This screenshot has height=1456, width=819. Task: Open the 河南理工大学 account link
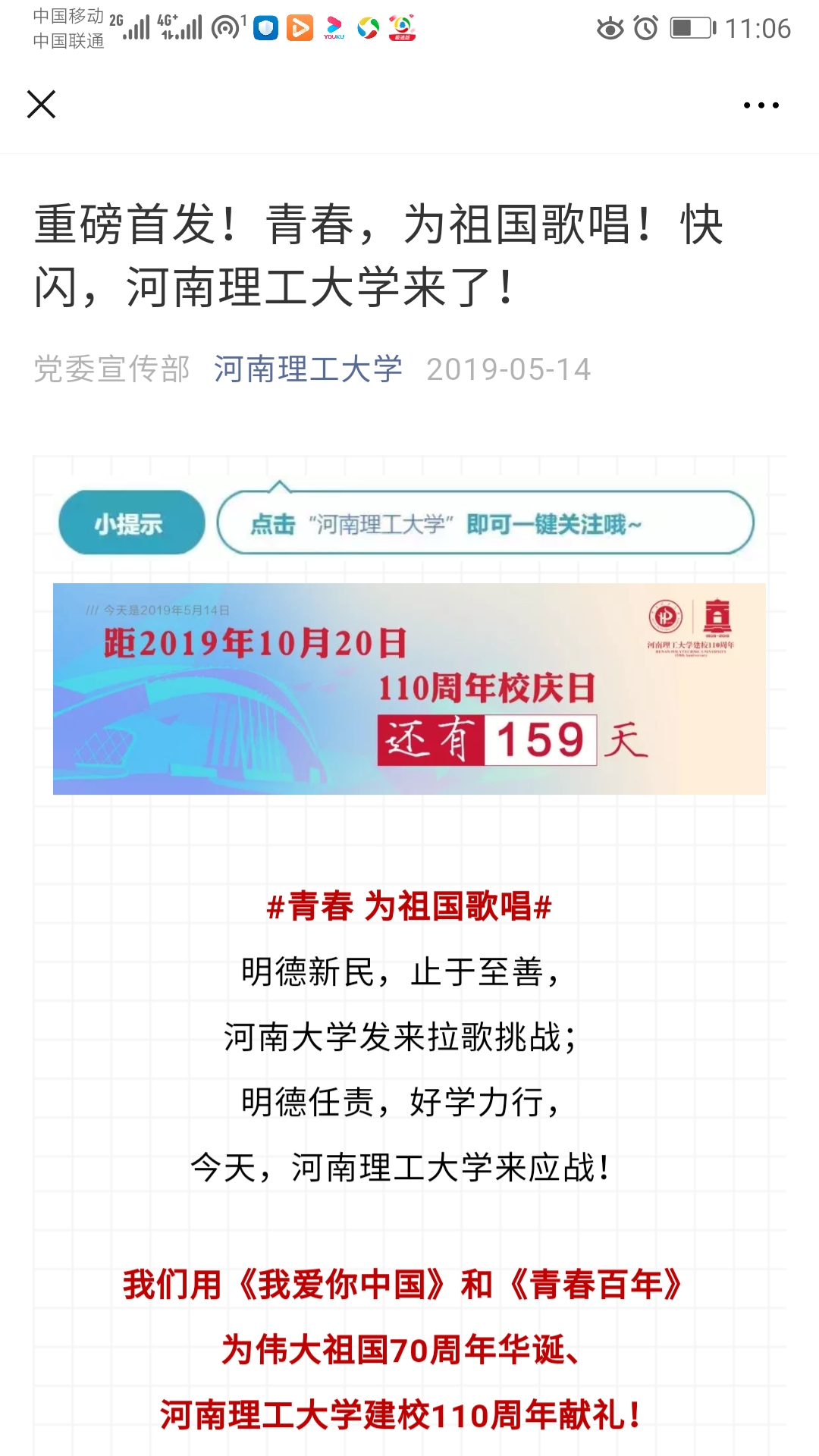(308, 369)
